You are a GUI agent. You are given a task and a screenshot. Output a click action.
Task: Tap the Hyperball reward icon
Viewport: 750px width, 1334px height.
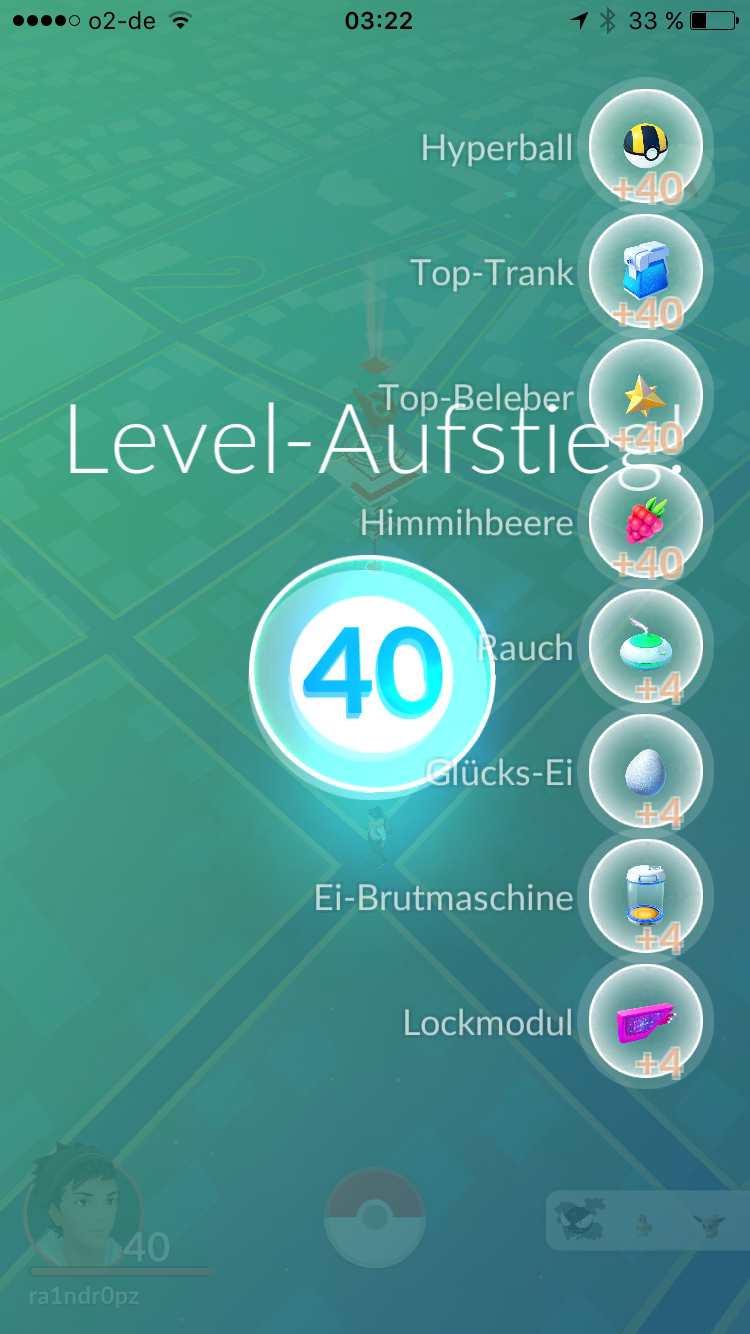point(647,144)
